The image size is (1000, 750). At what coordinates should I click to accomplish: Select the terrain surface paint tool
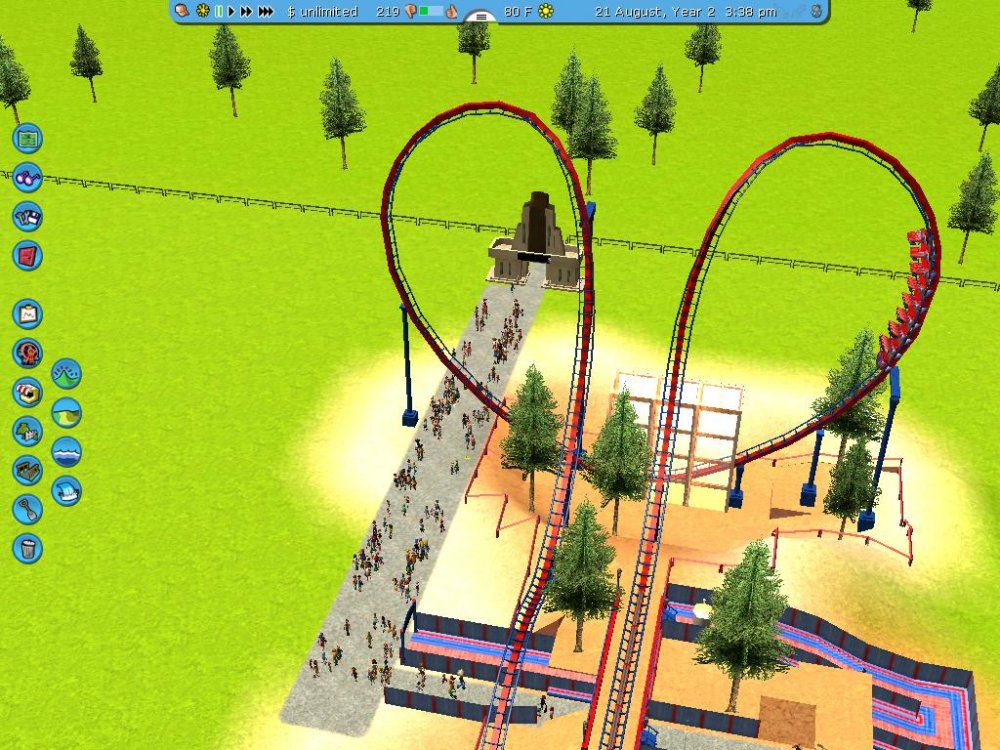click(x=66, y=412)
